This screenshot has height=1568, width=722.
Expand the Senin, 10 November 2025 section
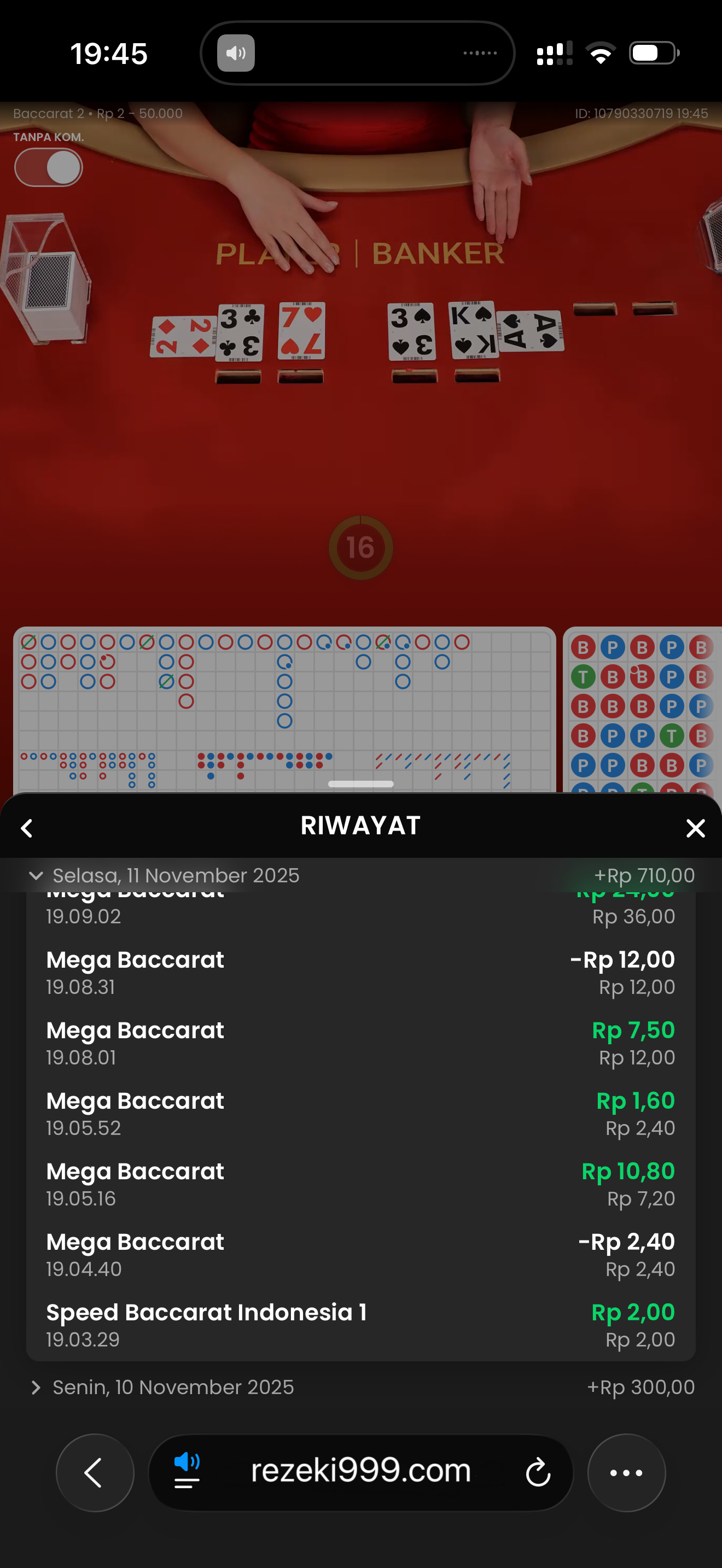click(36, 1387)
